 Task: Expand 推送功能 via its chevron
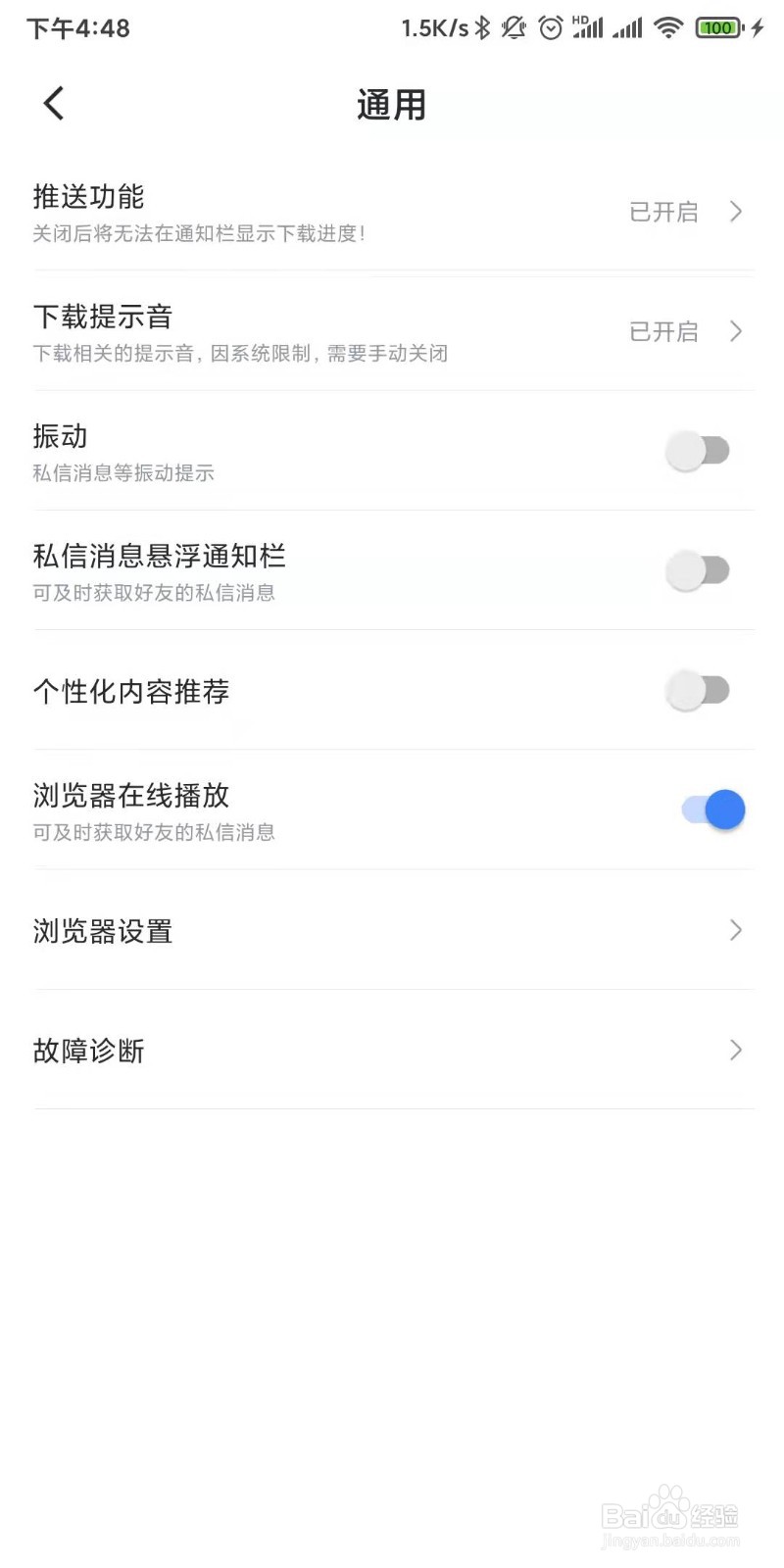click(x=736, y=212)
